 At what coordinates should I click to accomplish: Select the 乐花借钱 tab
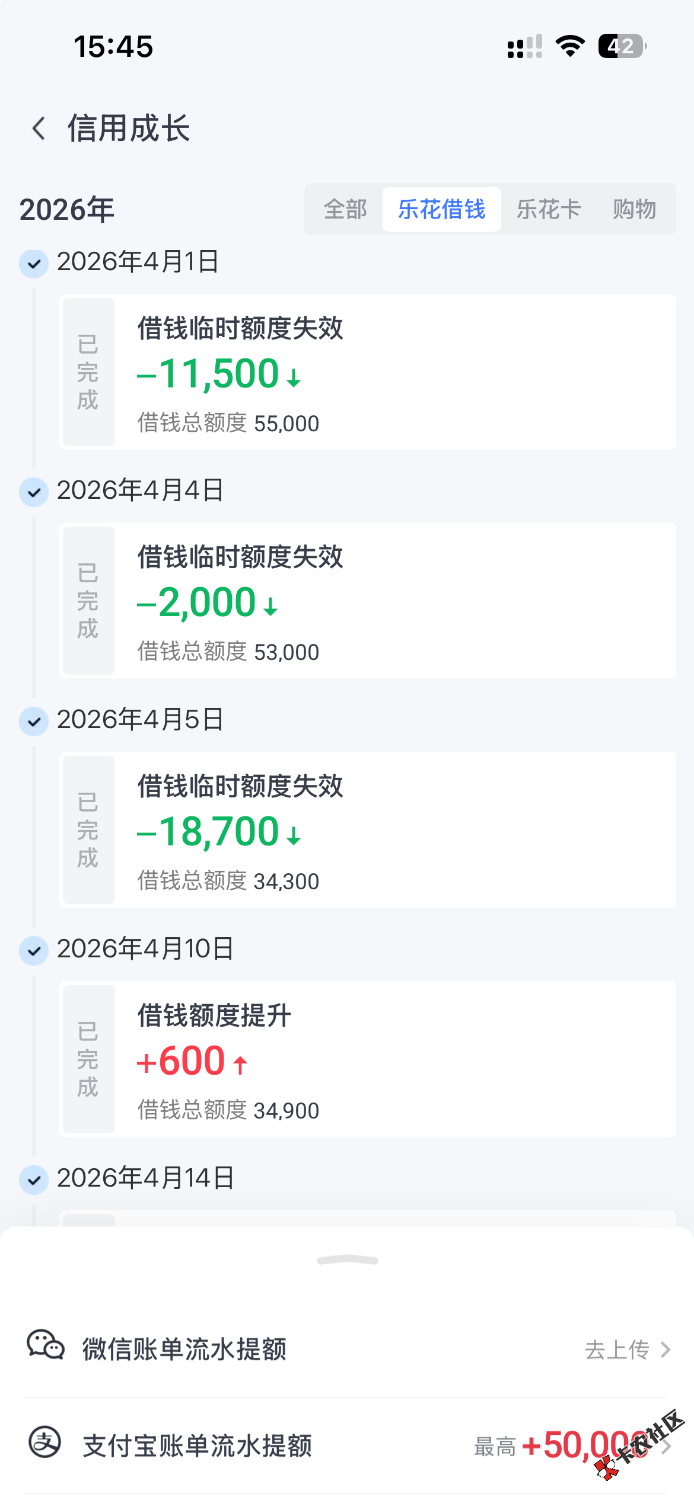tap(441, 209)
